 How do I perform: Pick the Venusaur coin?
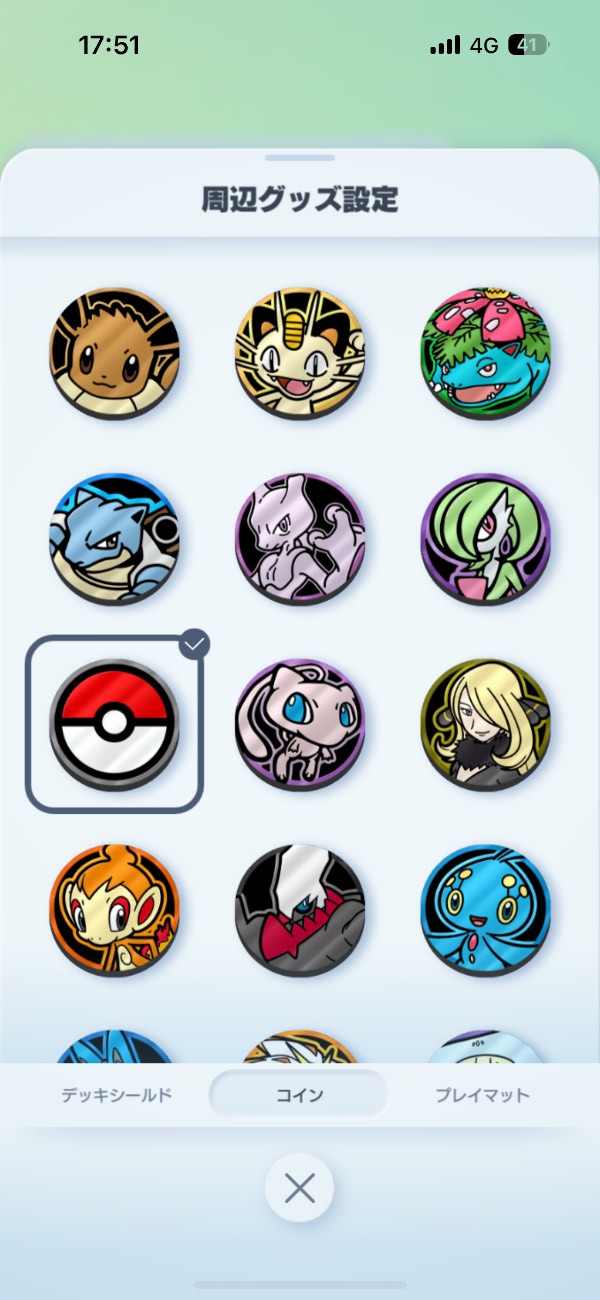486,353
